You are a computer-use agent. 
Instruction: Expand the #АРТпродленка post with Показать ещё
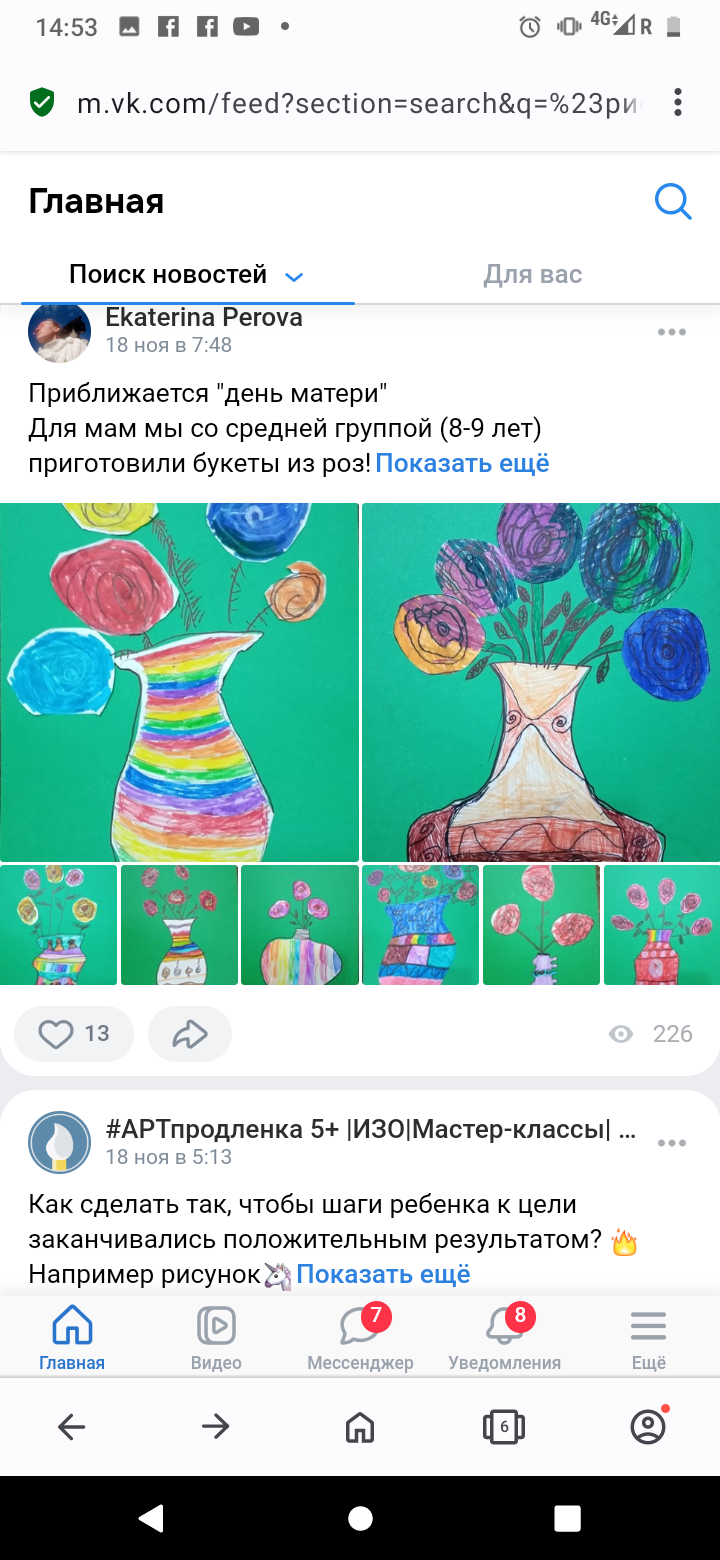[x=383, y=1274]
